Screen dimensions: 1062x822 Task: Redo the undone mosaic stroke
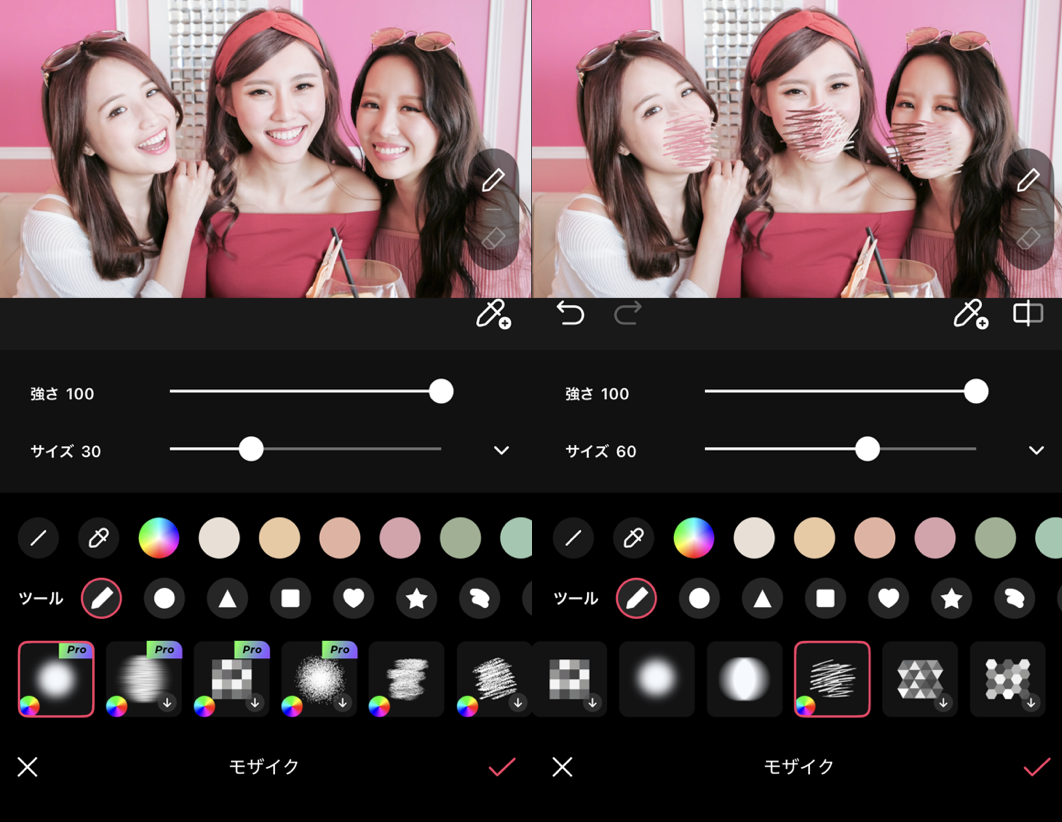(x=628, y=314)
